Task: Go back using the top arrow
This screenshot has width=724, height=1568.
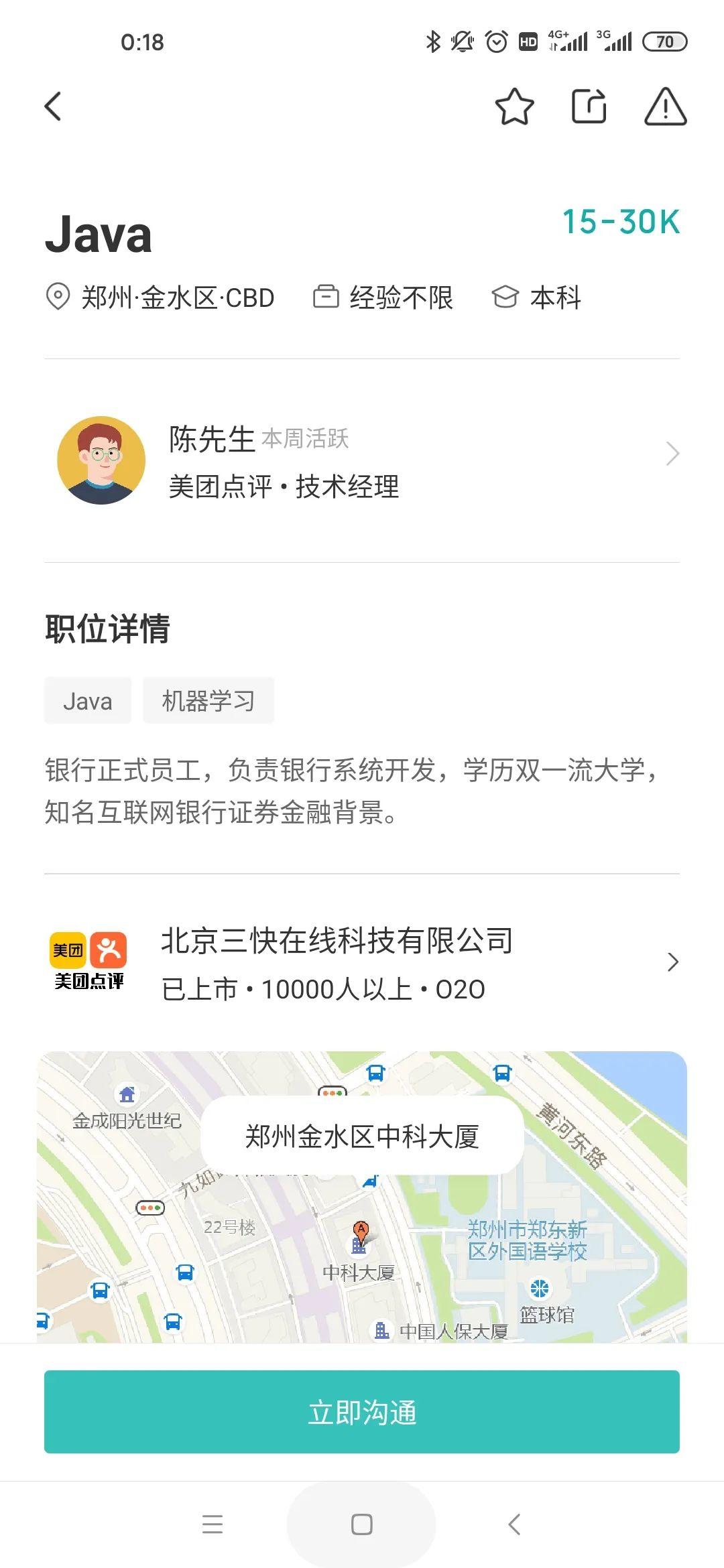Action: [53, 107]
